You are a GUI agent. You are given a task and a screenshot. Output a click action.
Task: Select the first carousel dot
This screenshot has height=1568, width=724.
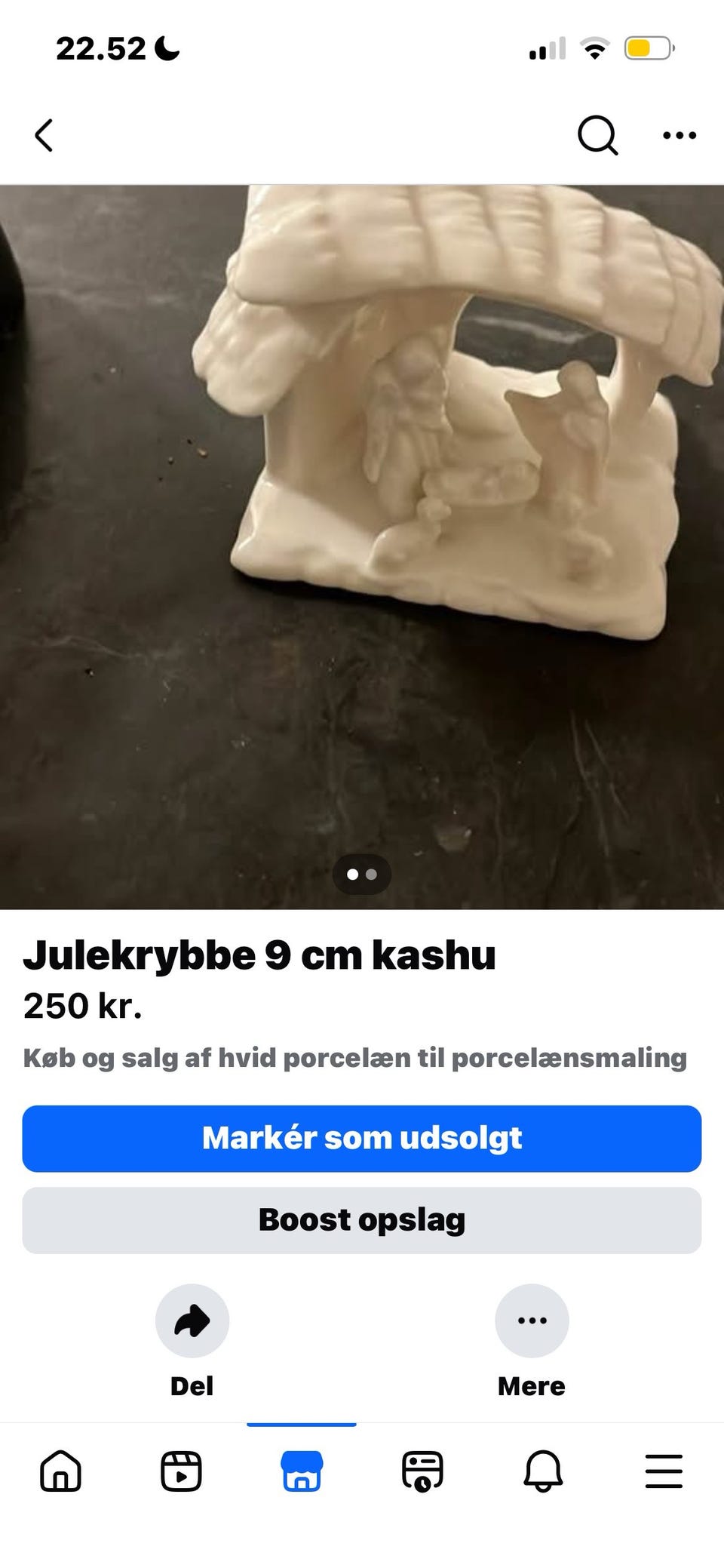pyautogui.click(x=354, y=874)
